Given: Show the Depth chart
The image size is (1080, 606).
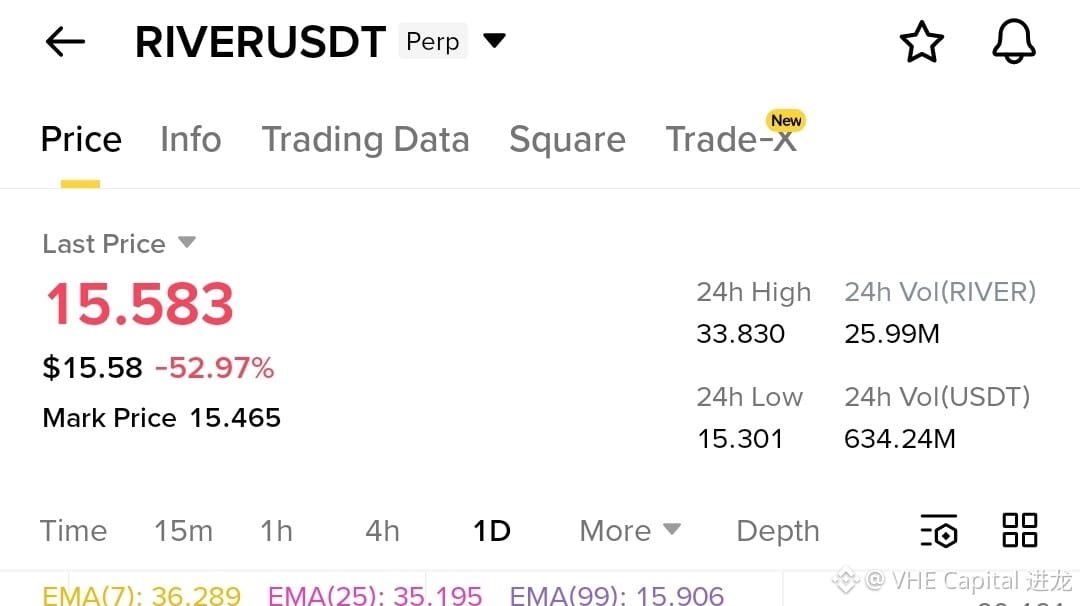Looking at the screenshot, I should click(x=778, y=531).
